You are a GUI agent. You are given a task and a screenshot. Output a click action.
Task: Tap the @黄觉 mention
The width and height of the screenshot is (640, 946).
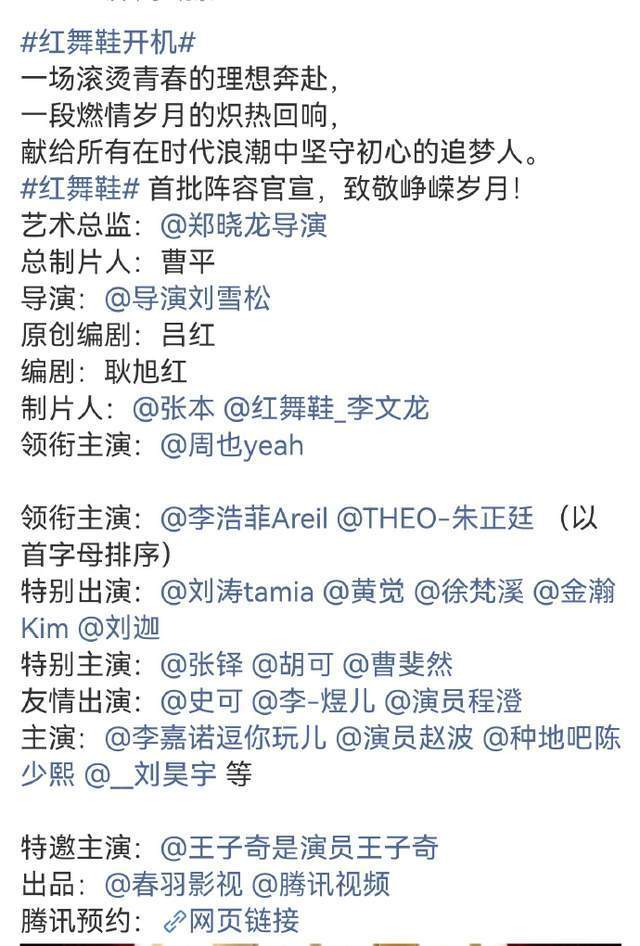[364, 592]
